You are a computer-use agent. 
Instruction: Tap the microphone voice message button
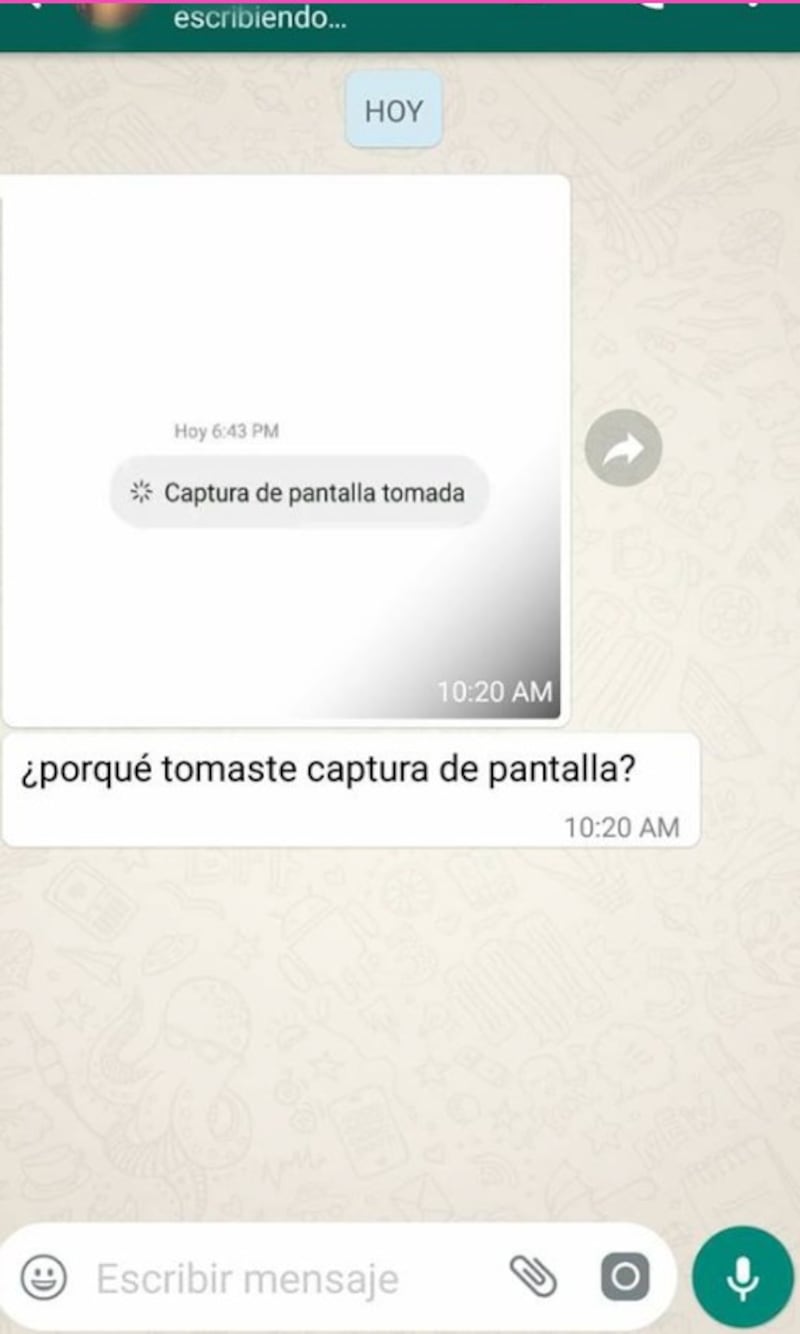pos(741,1277)
